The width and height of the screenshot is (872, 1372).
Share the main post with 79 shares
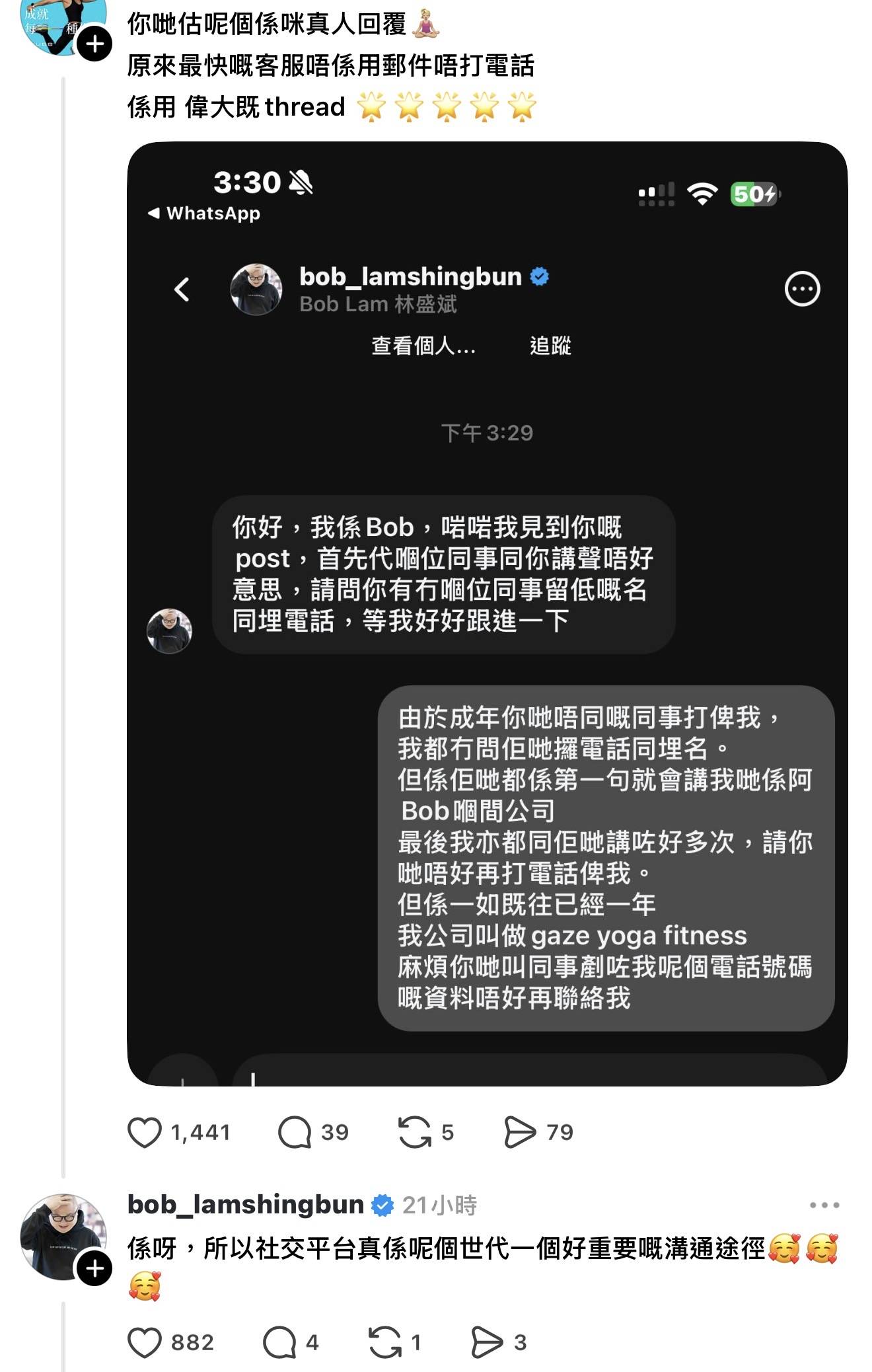click(x=520, y=1132)
